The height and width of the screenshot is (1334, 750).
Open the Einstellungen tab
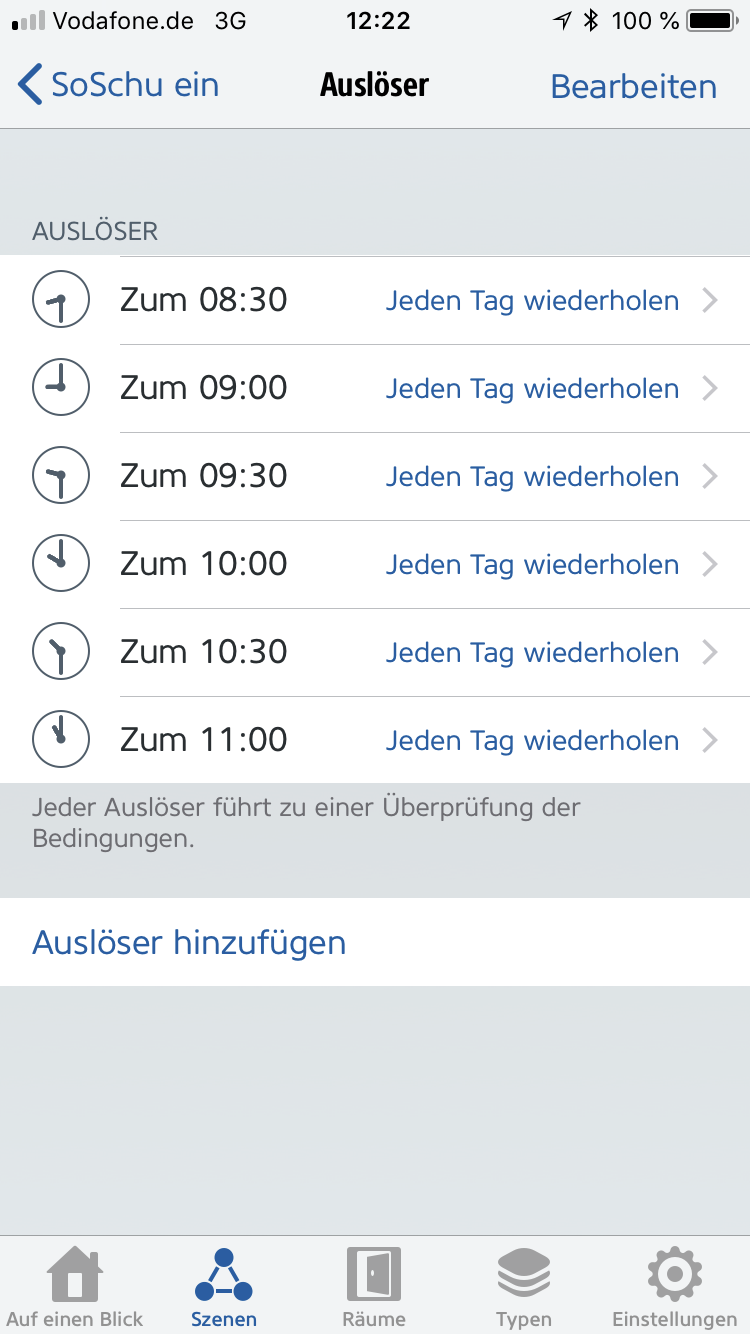(x=674, y=1288)
